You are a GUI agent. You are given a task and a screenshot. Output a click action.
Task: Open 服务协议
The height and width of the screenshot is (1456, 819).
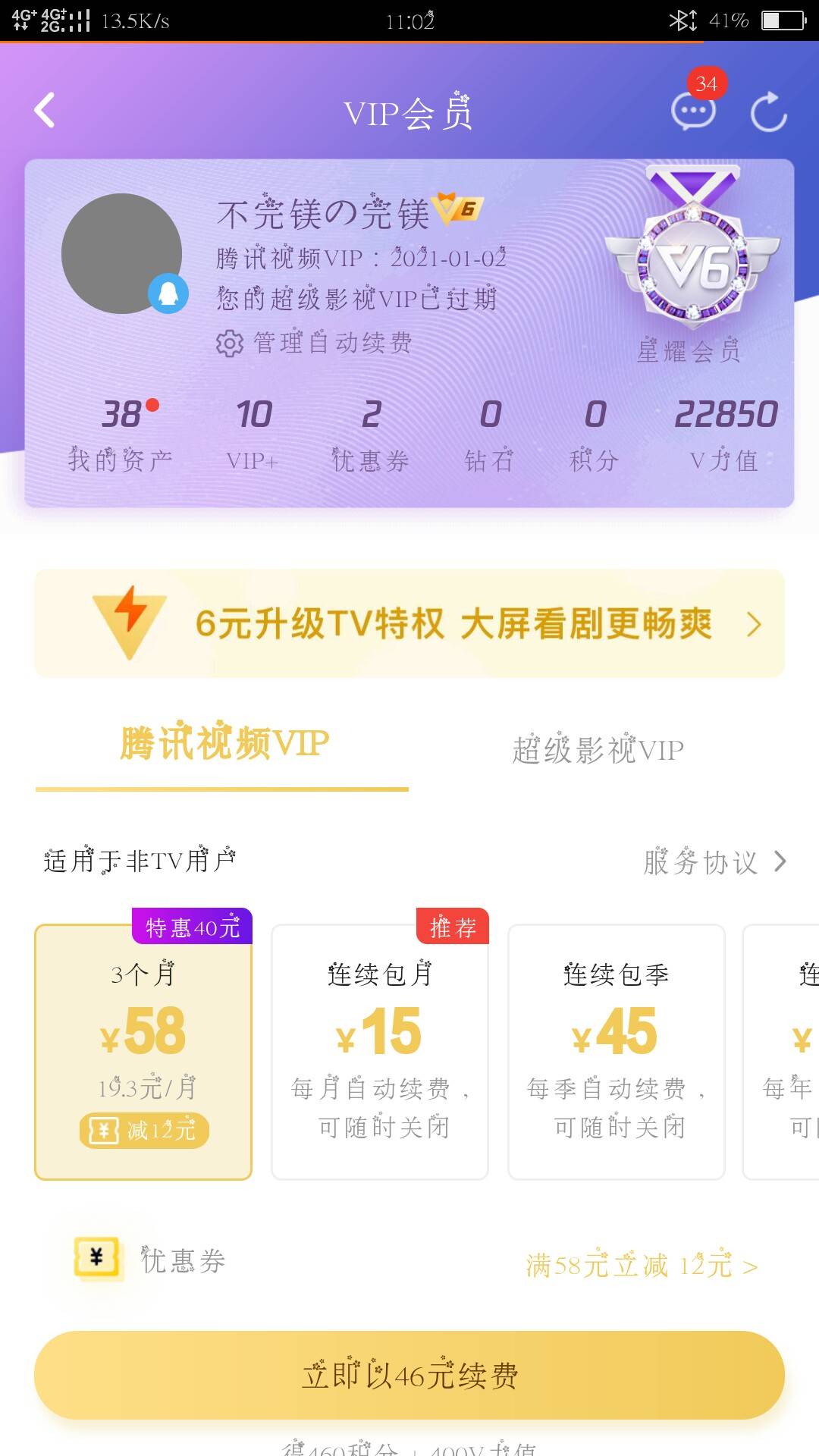point(714,862)
